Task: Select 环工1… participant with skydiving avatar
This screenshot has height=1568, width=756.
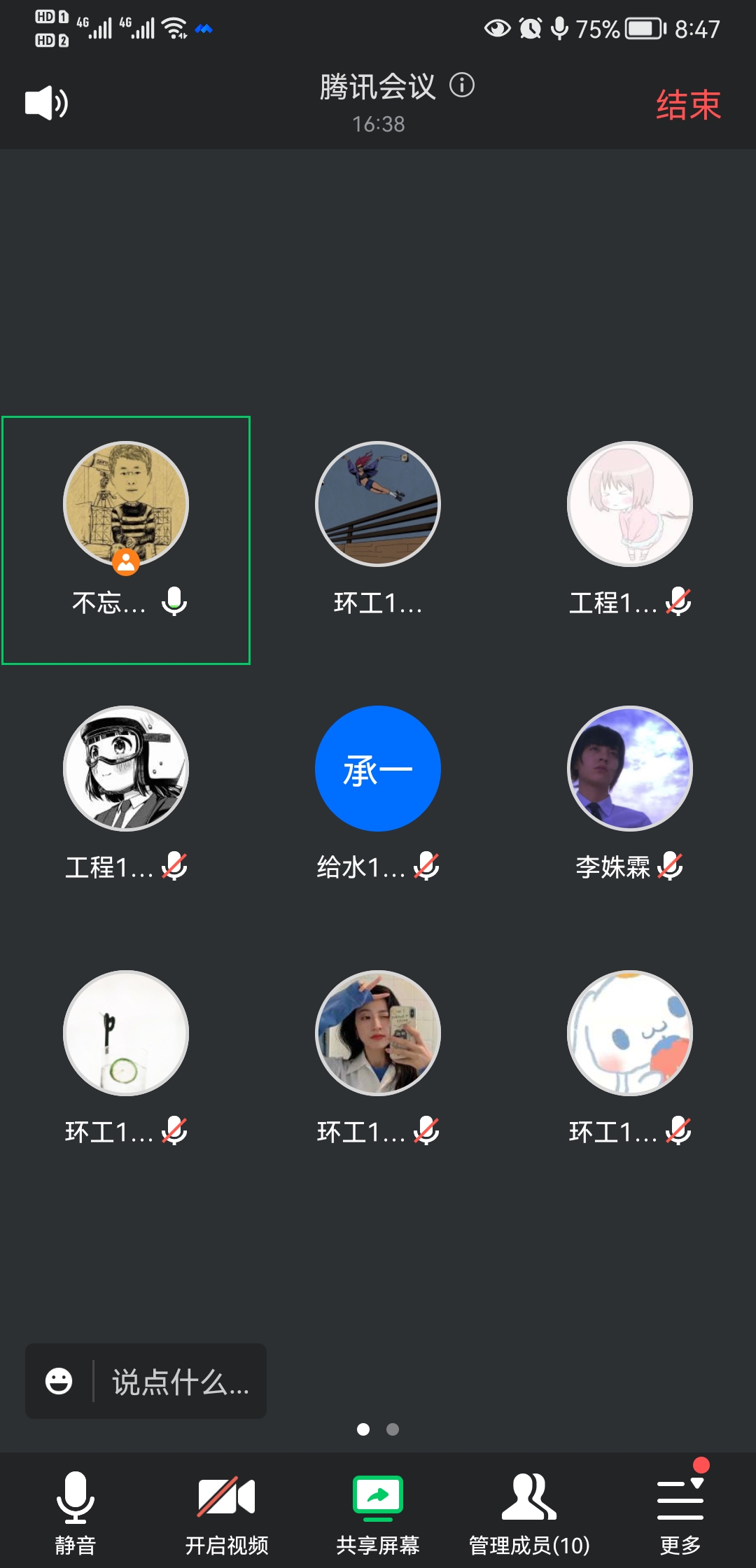Action: (x=378, y=504)
